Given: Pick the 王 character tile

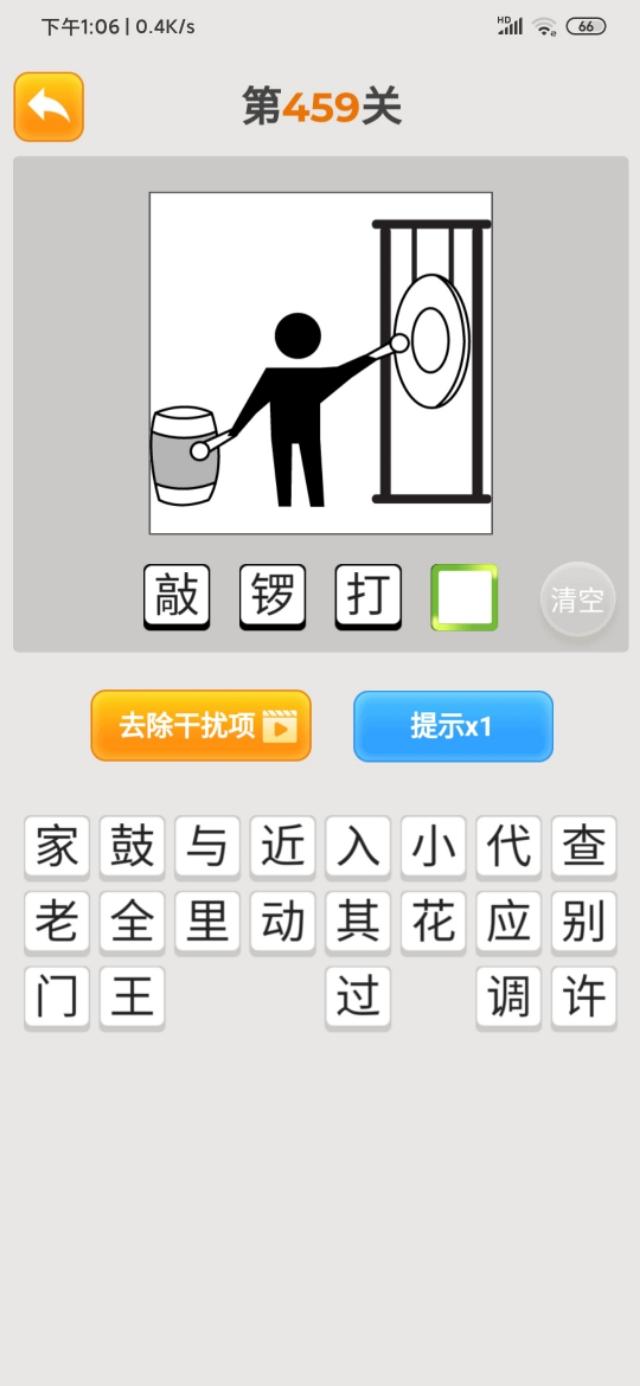Looking at the screenshot, I should [x=132, y=997].
